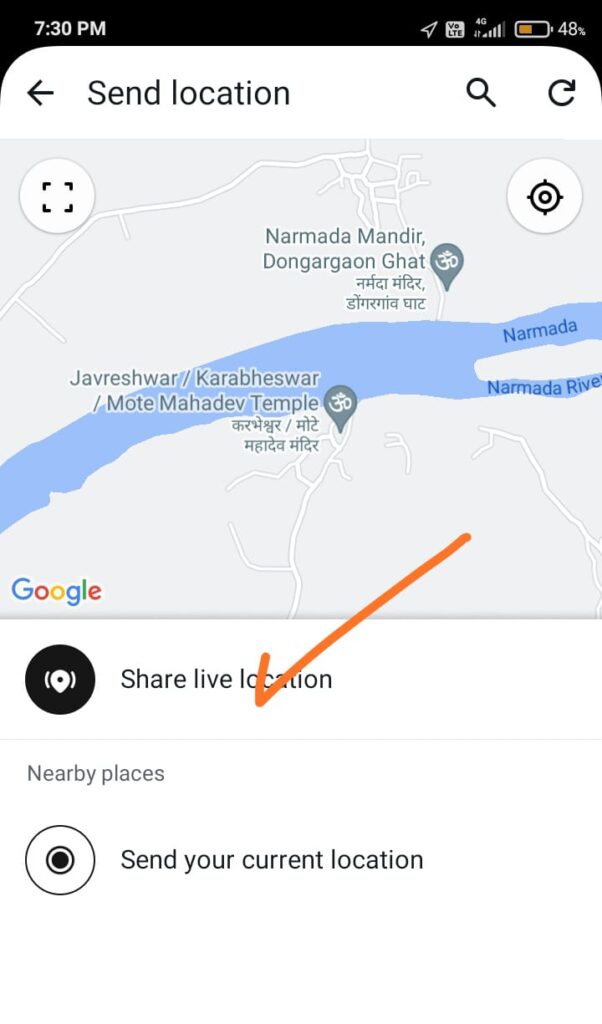
Task: Select Narmada Mandir Dongargaon Ghat marker
Action: click(449, 262)
